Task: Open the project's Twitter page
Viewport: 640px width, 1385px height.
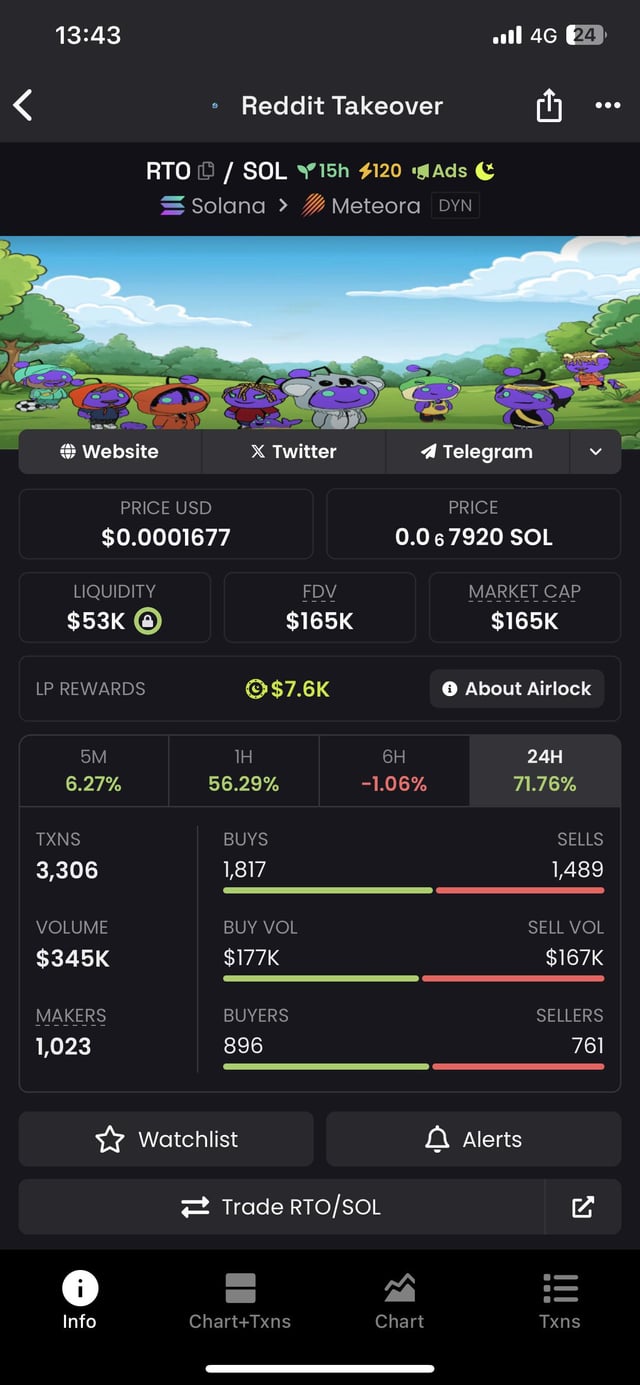Action: pyautogui.click(x=293, y=452)
